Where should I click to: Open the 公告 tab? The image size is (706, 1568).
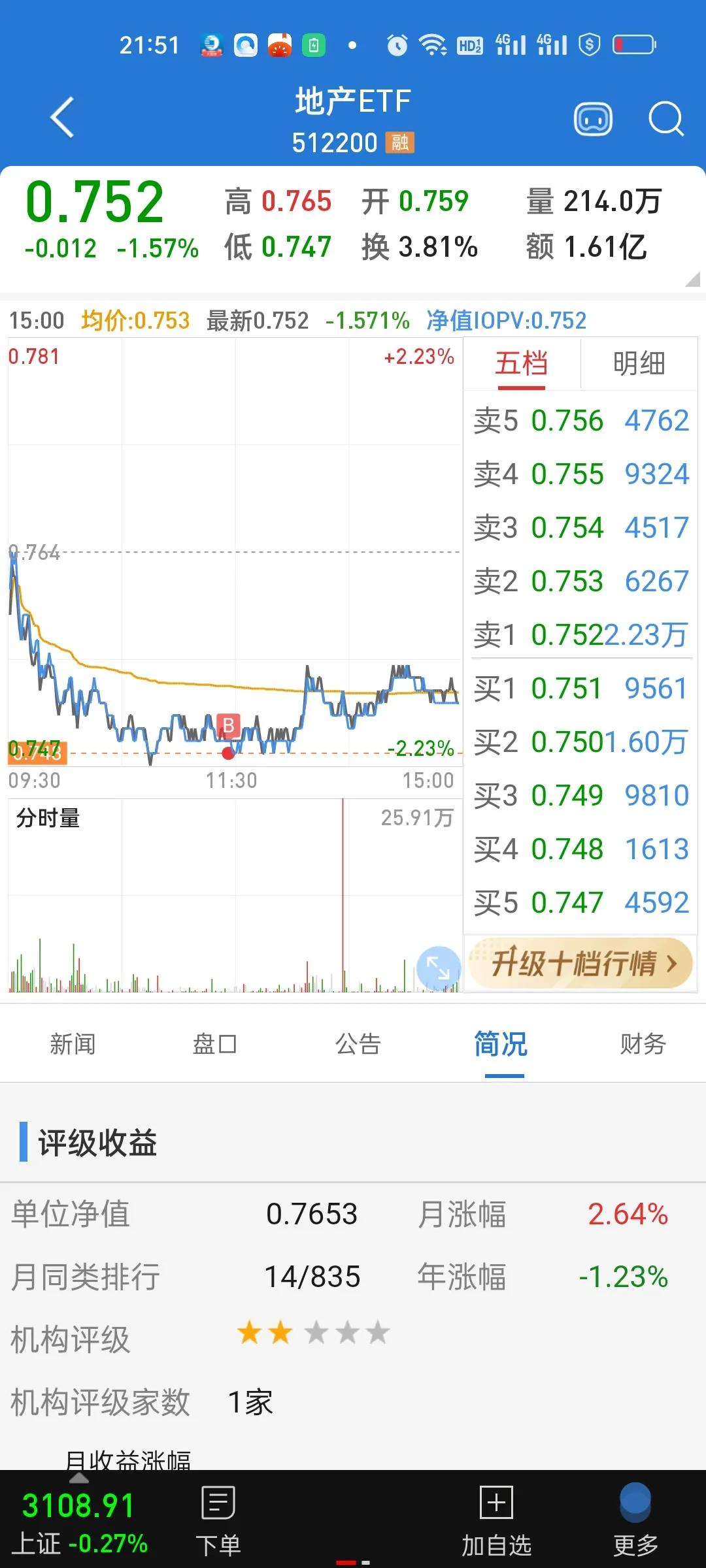[x=358, y=1044]
